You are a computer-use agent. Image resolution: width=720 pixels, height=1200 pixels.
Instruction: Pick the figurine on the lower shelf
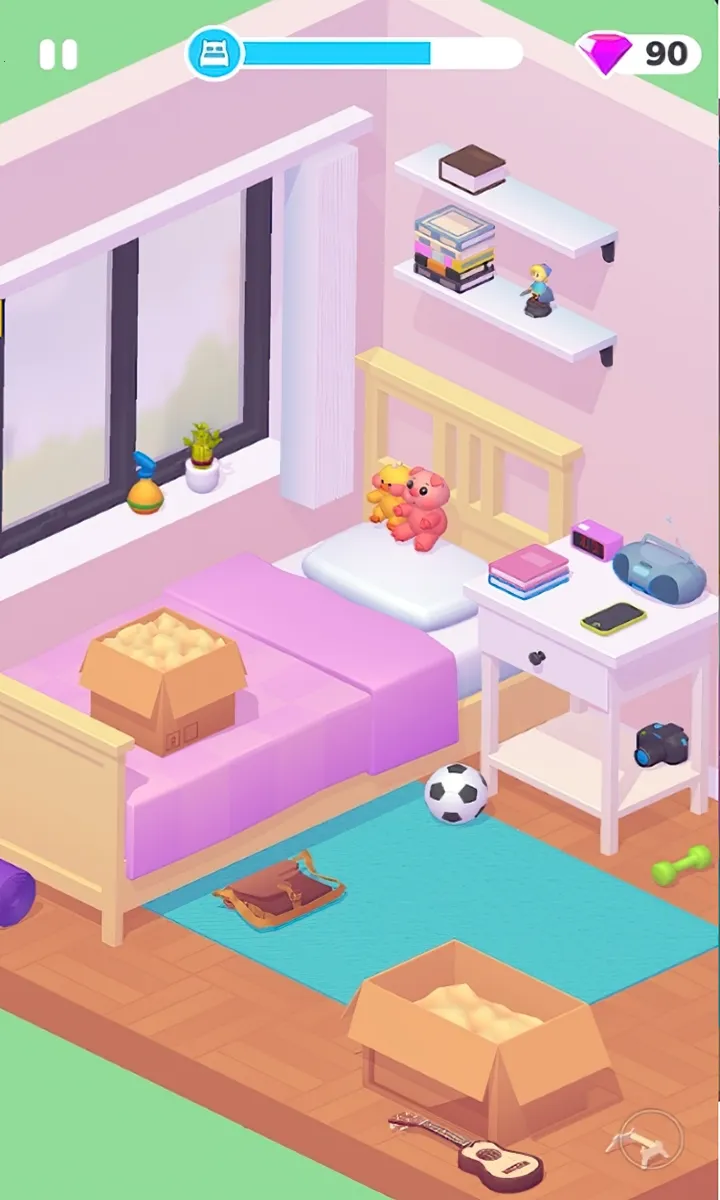pyautogui.click(x=538, y=290)
